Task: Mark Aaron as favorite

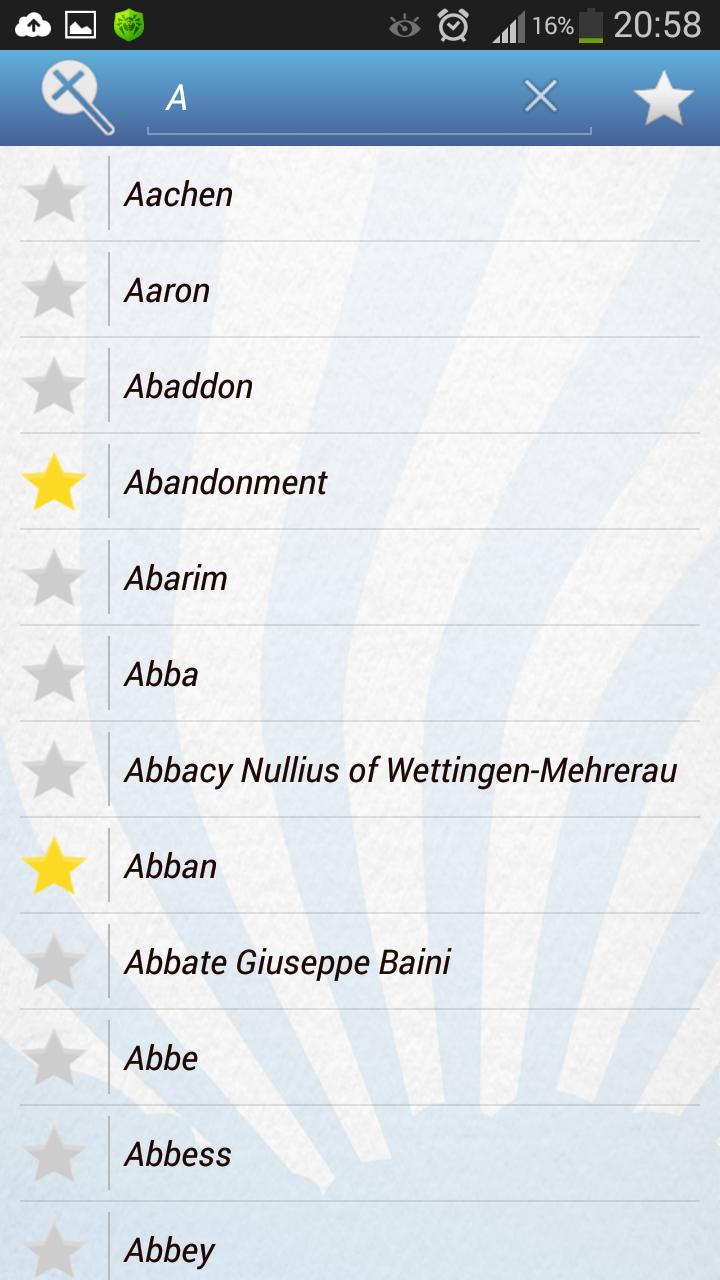Action: [54, 290]
